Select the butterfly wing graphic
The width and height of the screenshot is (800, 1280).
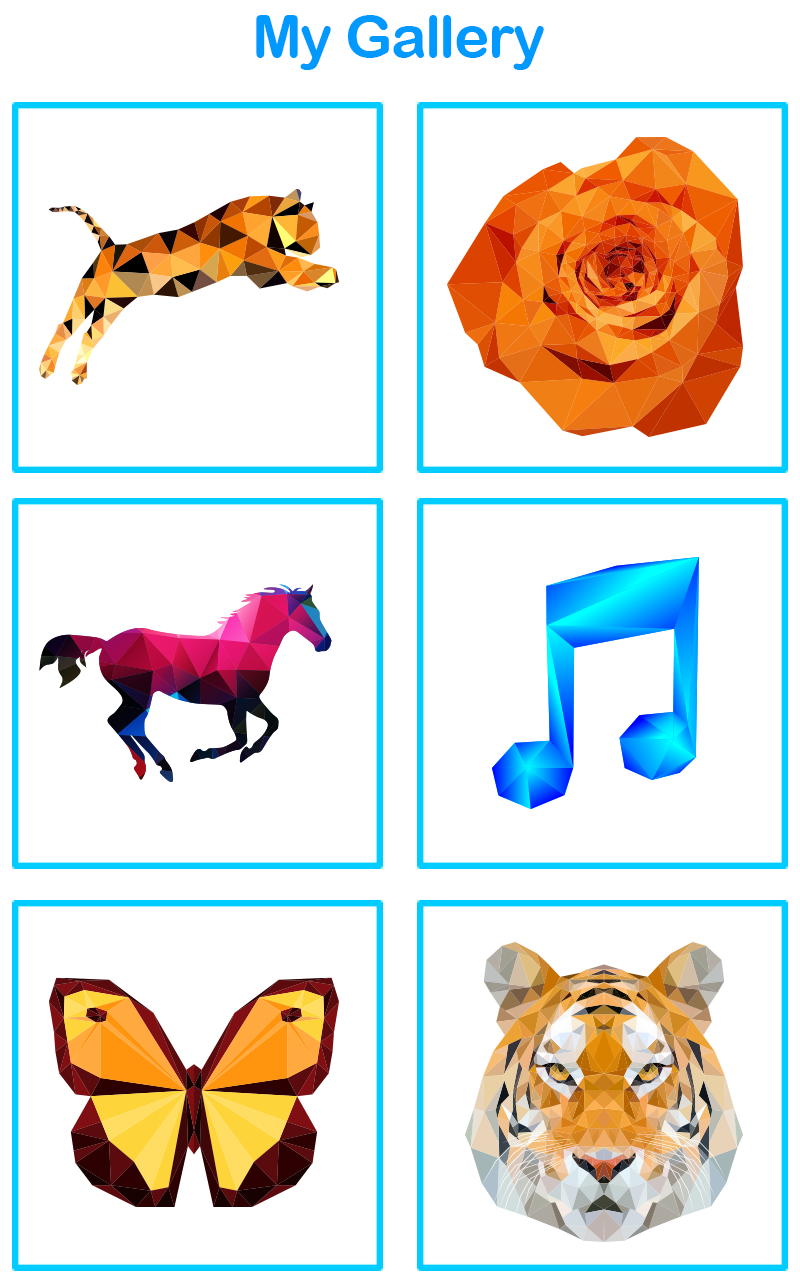(x=110, y=1040)
